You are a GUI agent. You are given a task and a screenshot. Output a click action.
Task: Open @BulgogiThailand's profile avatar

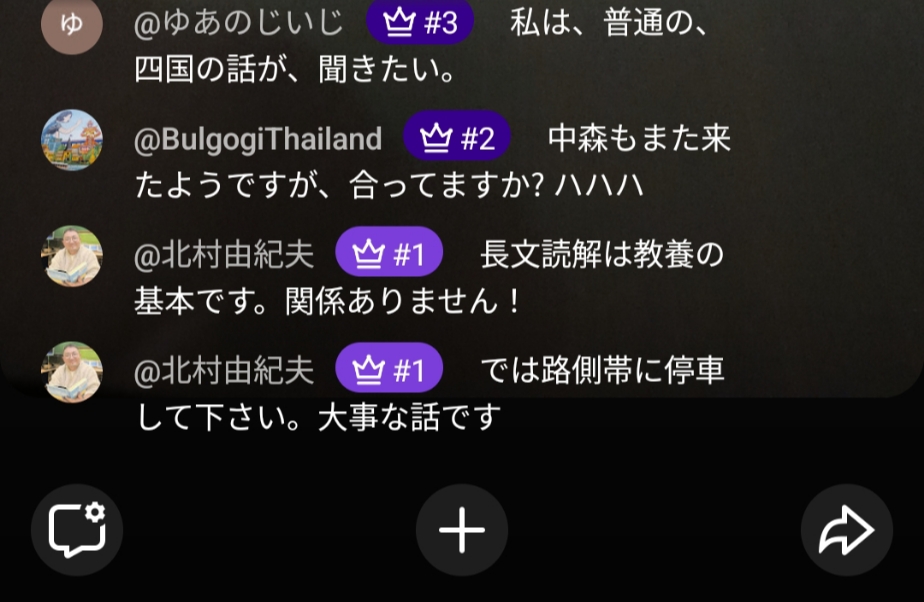tap(71, 140)
